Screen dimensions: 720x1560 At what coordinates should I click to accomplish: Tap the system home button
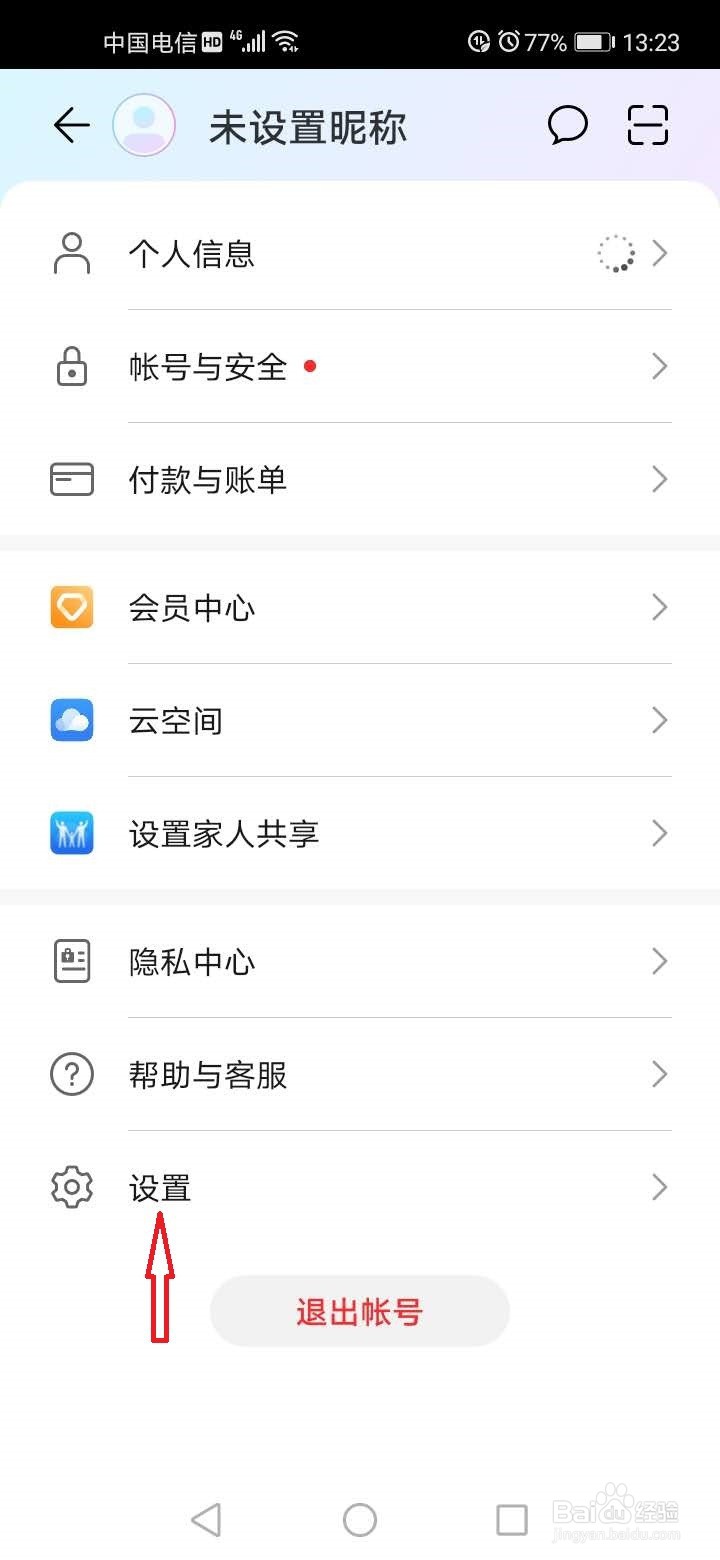pos(360,1520)
